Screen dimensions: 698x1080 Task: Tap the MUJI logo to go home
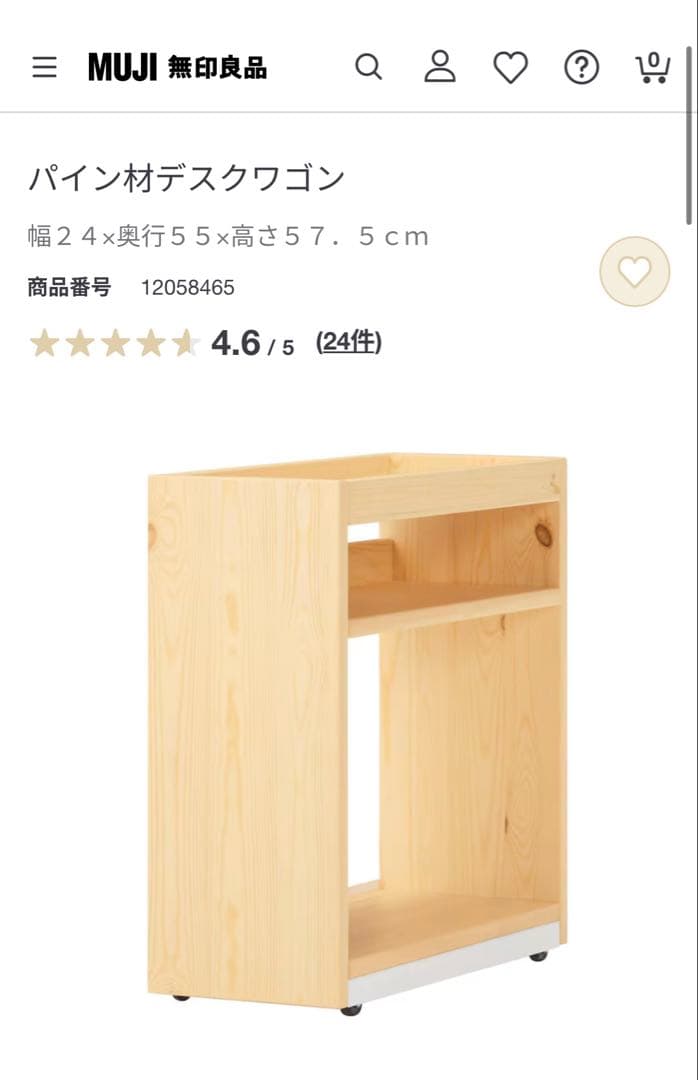click(177, 68)
